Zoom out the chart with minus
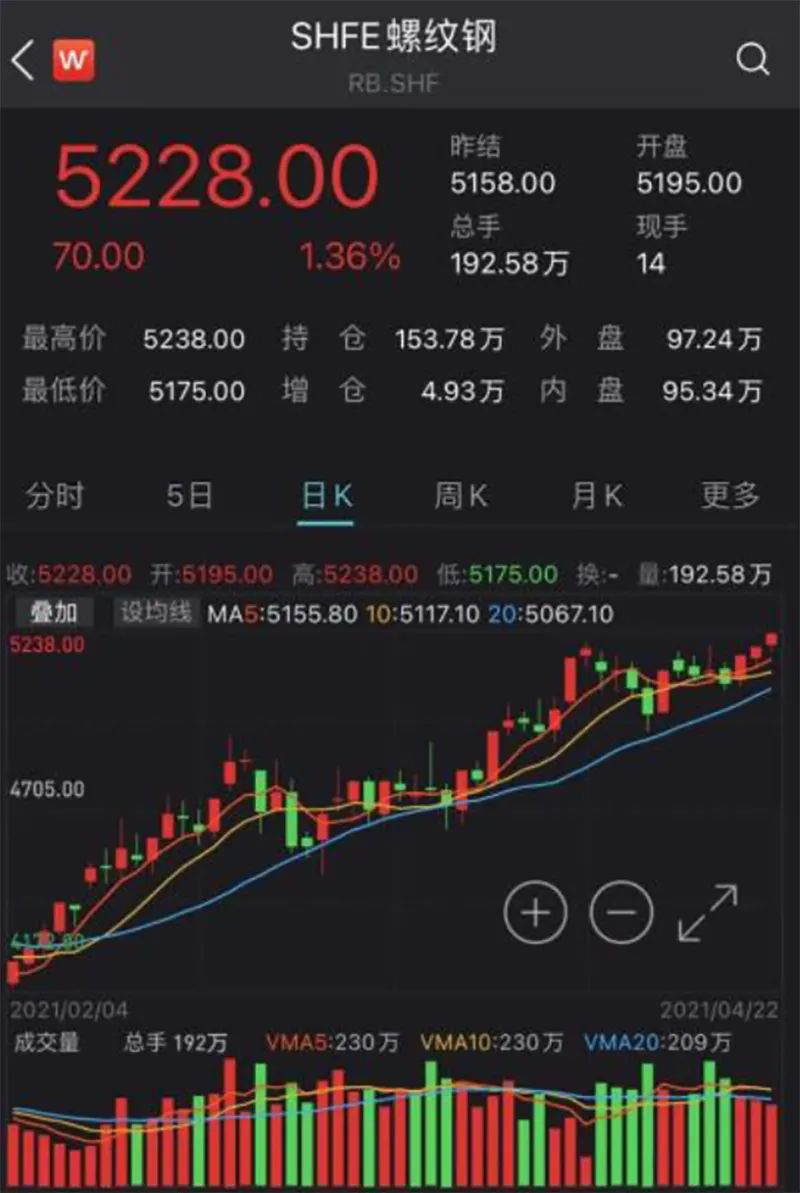The height and width of the screenshot is (1193, 800). pyautogui.click(x=621, y=913)
